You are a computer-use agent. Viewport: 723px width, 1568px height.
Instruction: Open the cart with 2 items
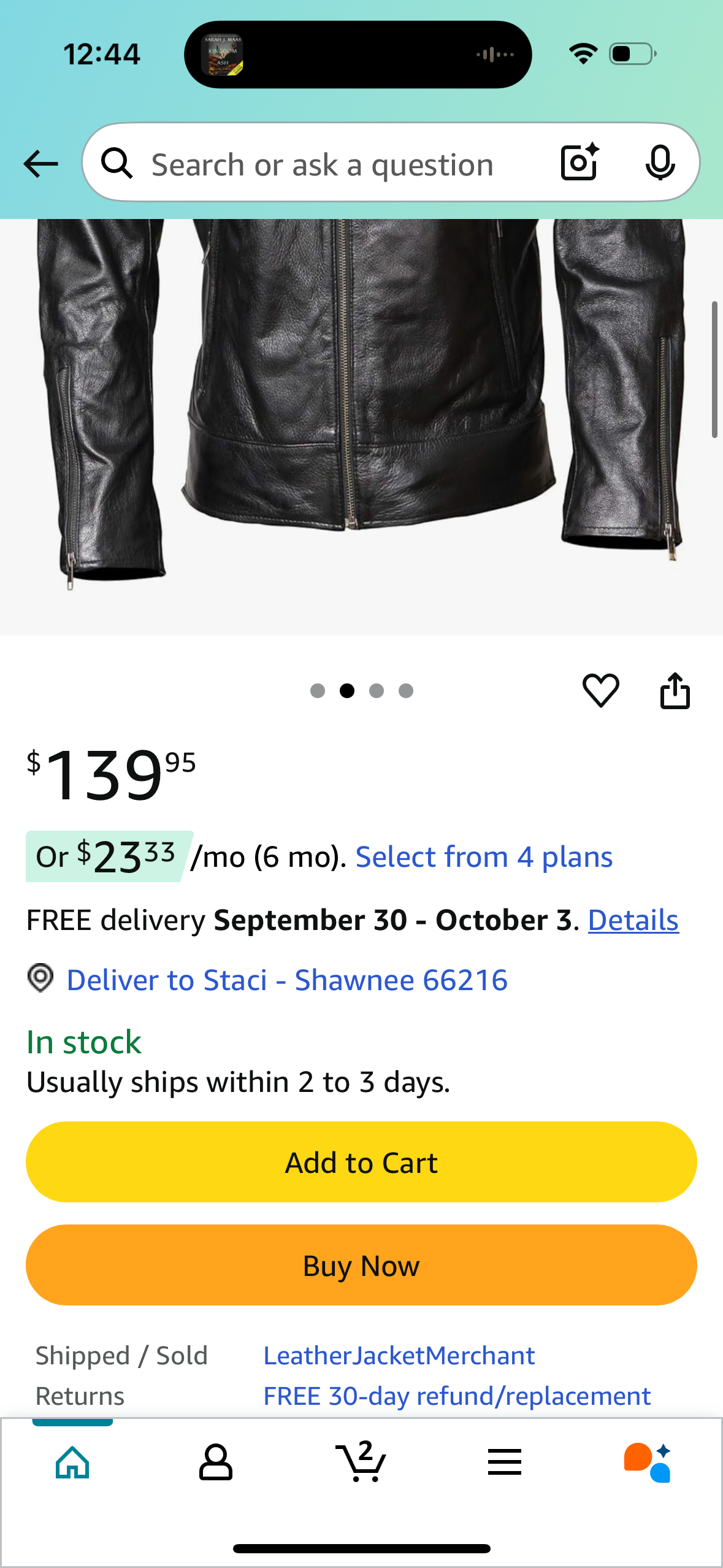coord(361,1462)
